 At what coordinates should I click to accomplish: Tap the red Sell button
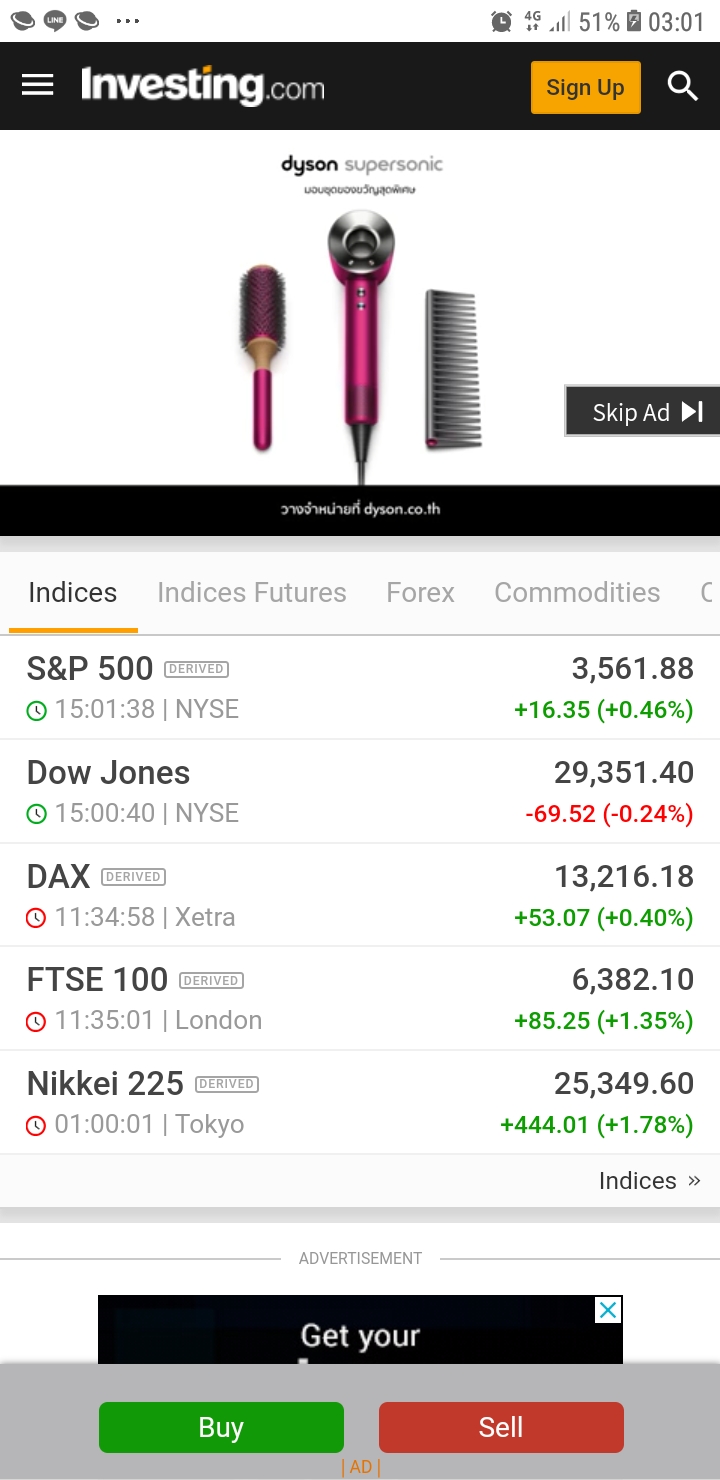501,1427
